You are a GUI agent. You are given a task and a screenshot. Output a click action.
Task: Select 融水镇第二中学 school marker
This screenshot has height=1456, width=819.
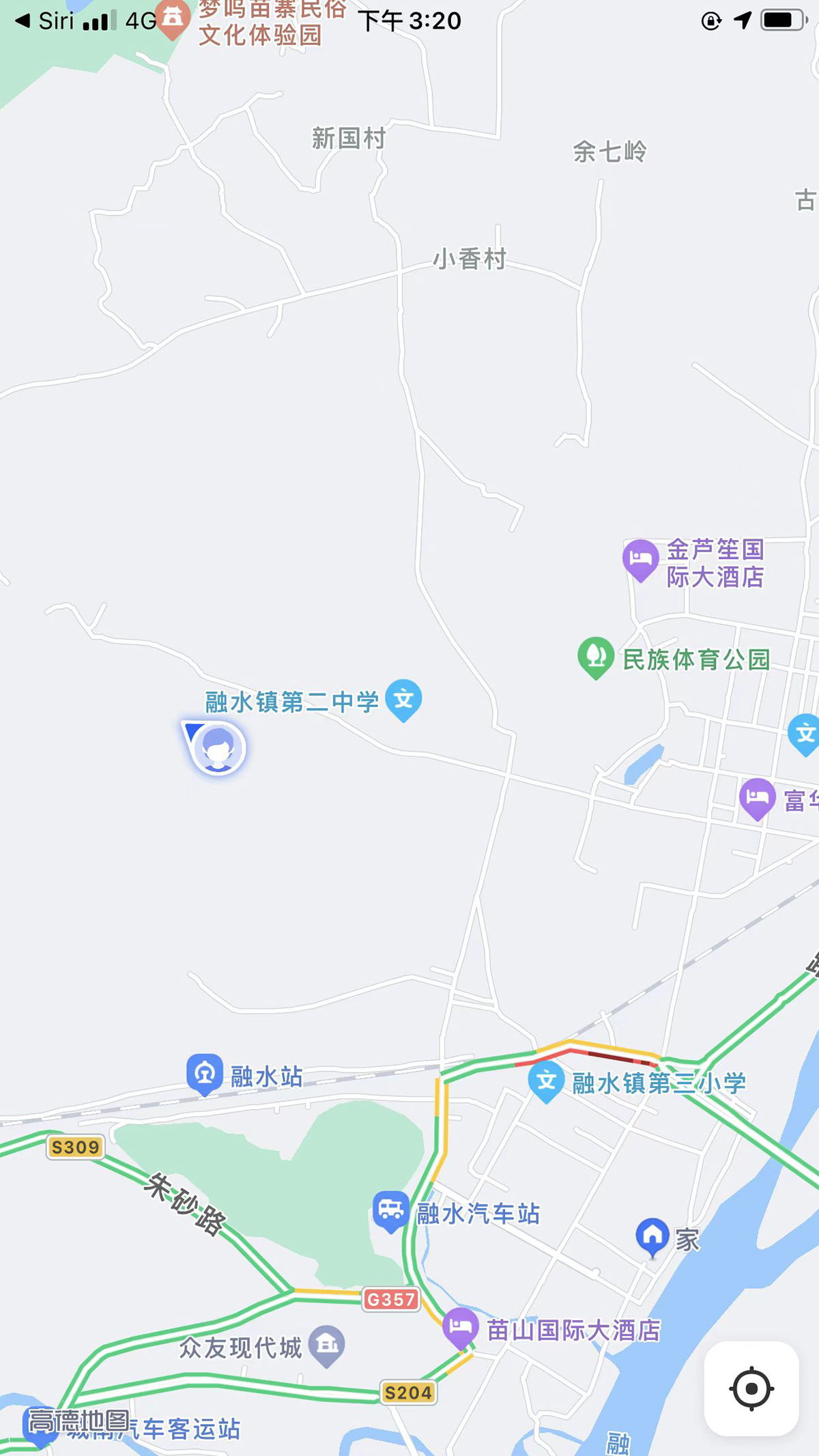403,699
